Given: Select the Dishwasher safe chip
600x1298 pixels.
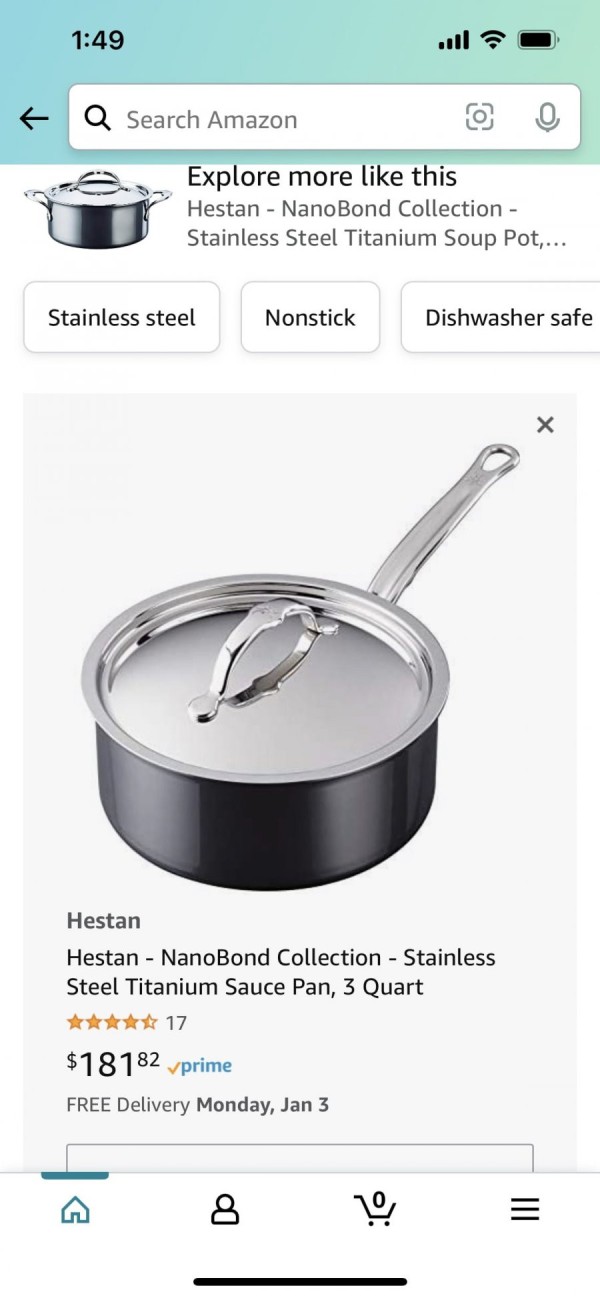Looking at the screenshot, I should click(505, 318).
